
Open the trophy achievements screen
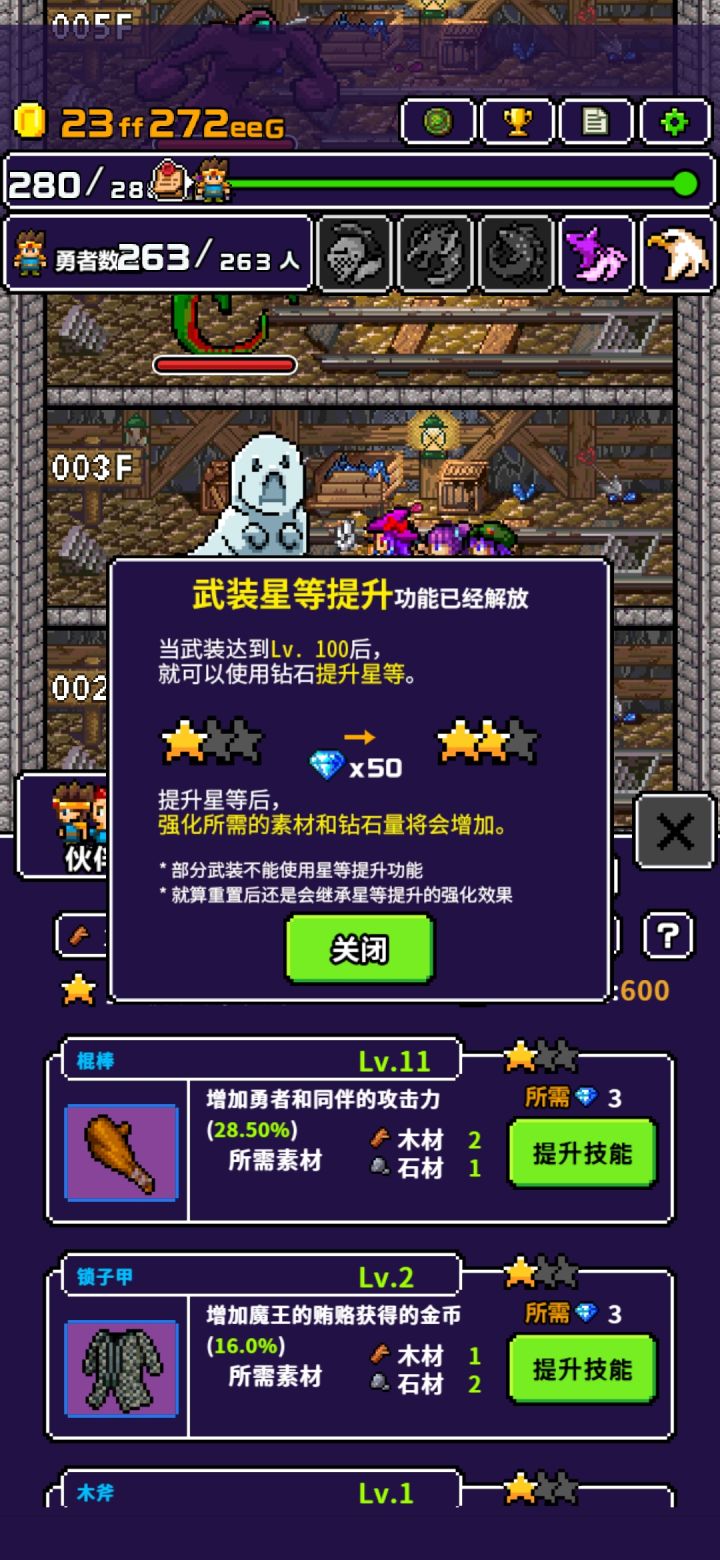tap(518, 120)
